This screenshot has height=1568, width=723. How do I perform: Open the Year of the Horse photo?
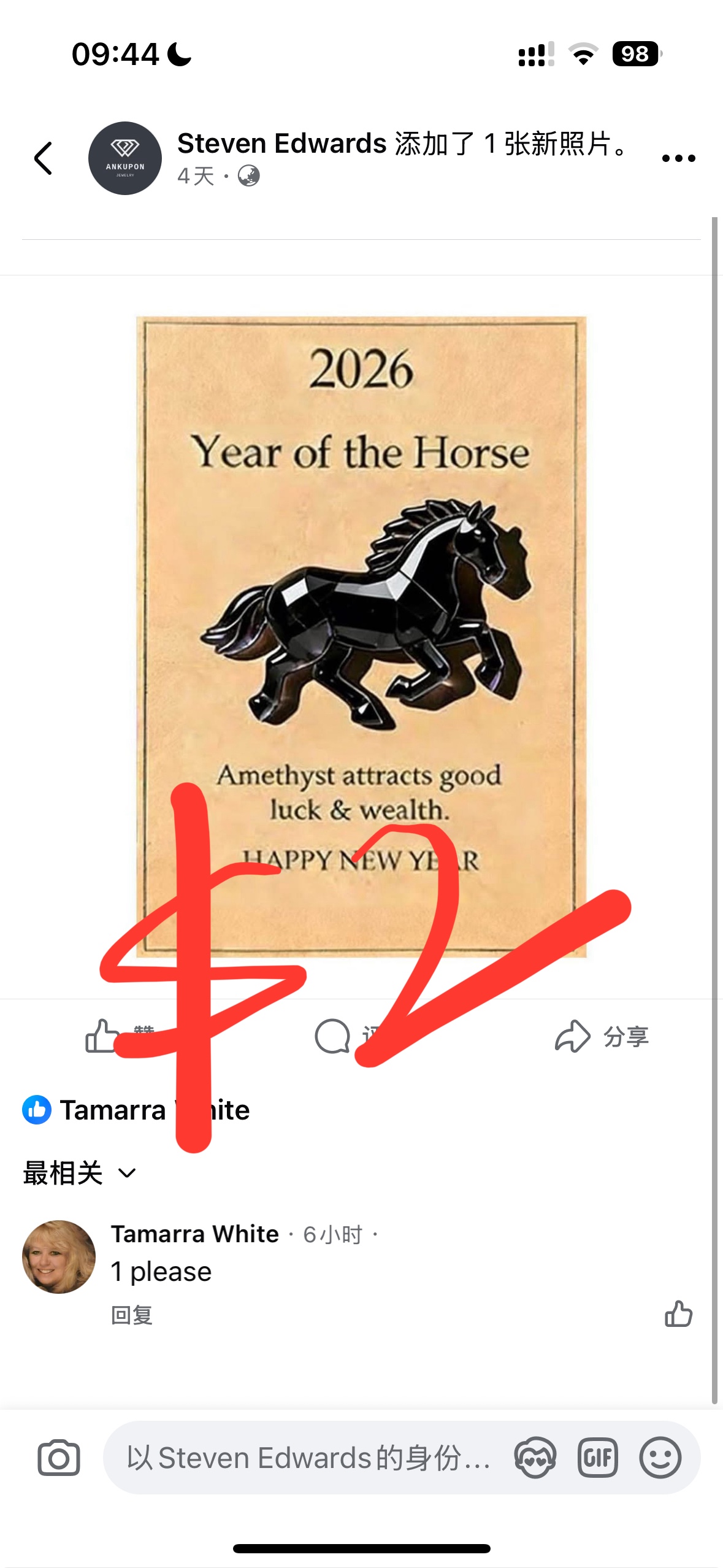(361, 636)
